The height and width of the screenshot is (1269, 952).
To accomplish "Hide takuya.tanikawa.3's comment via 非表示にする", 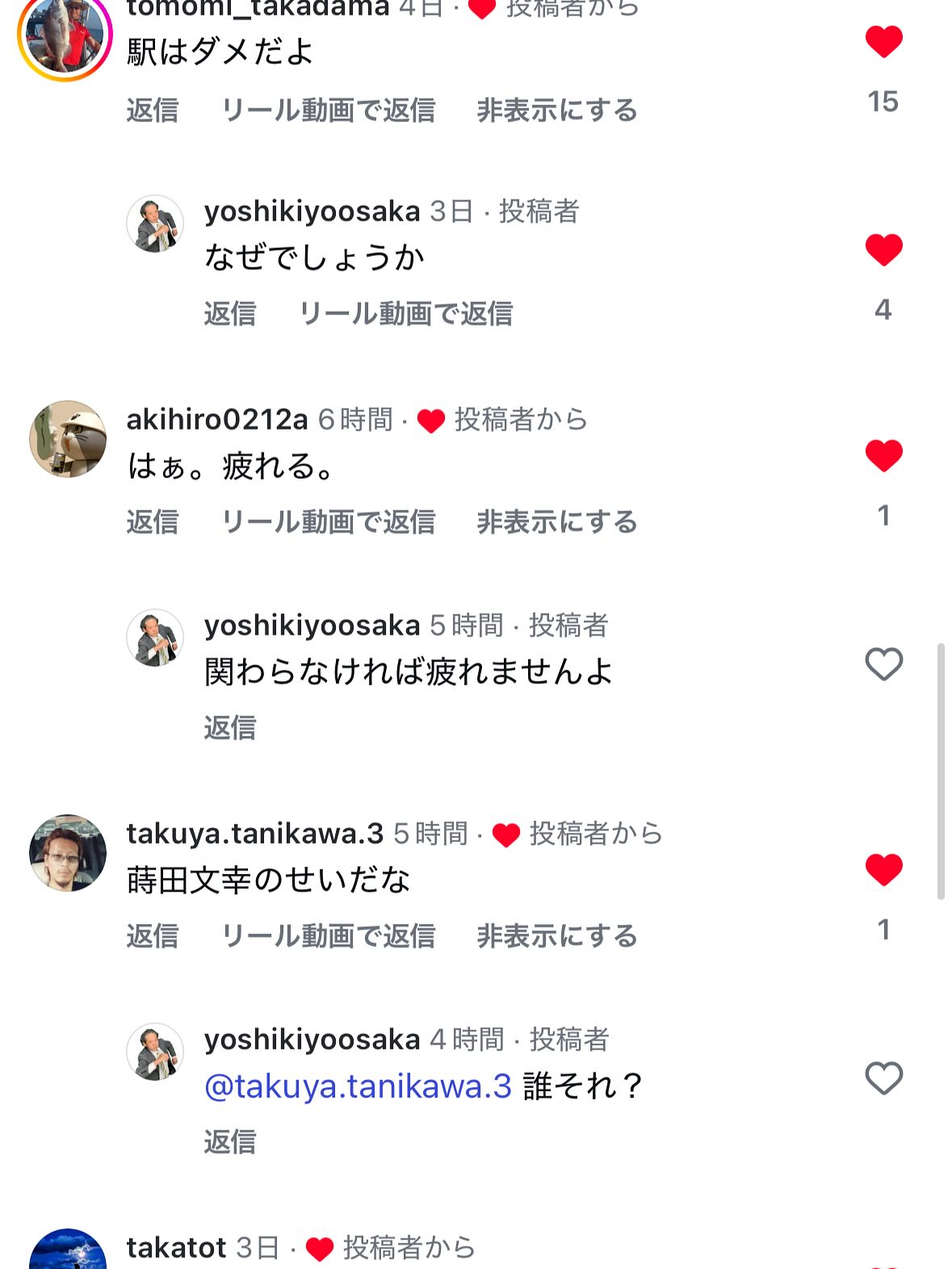I will pos(557,936).
